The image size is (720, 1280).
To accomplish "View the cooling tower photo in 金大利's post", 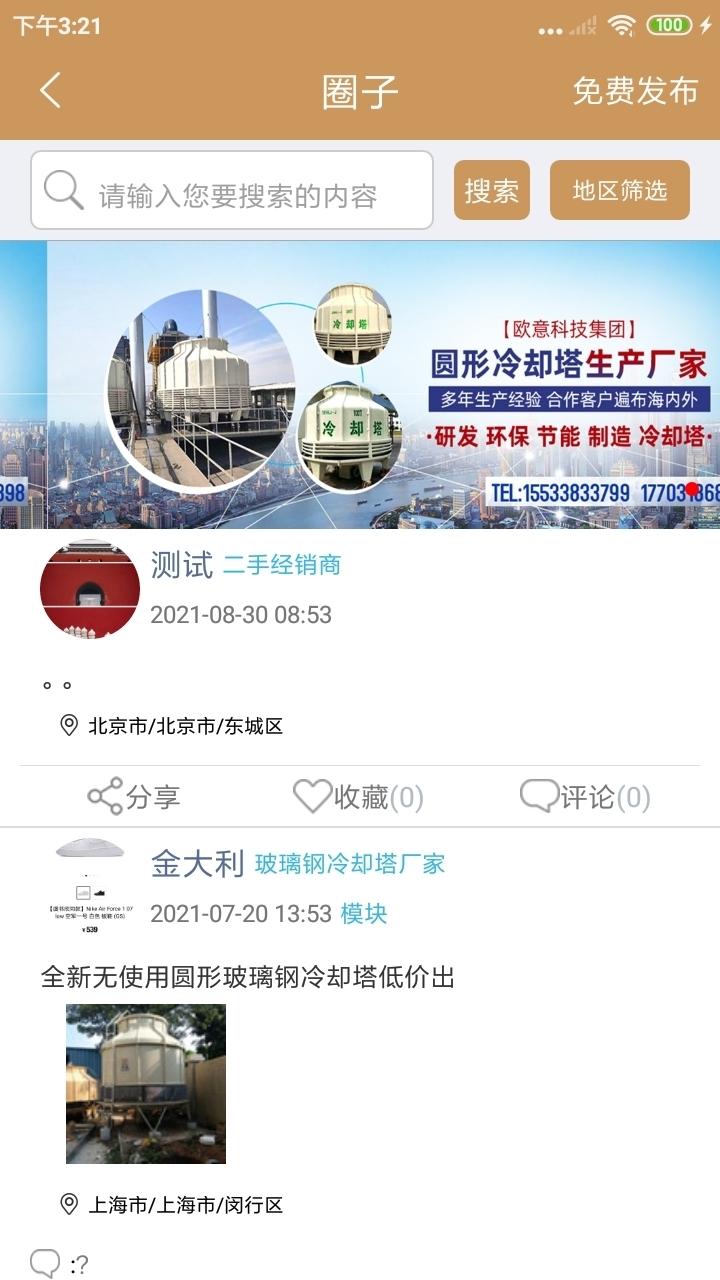I will pos(146,1084).
